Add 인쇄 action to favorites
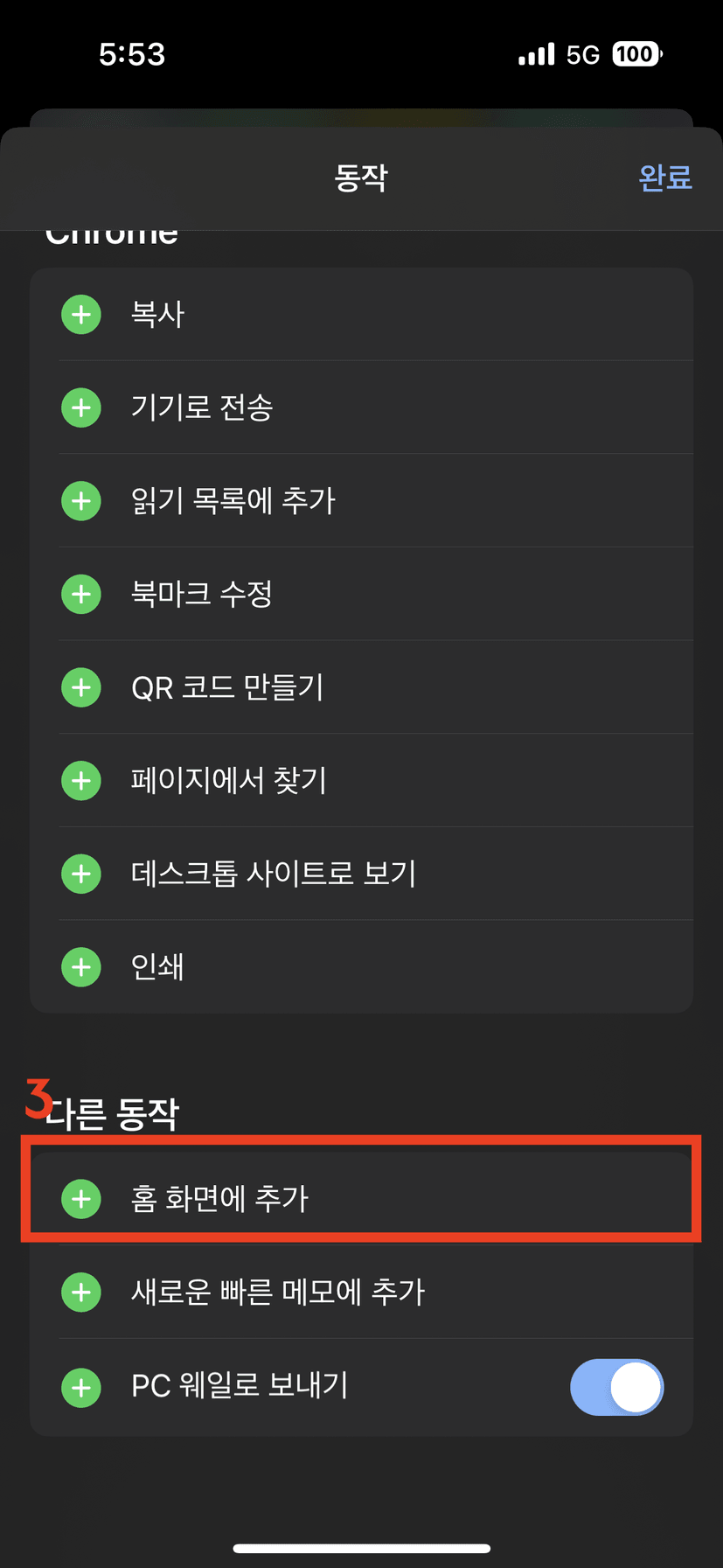This screenshot has height=1568, width=723. (x=81, y=967)
